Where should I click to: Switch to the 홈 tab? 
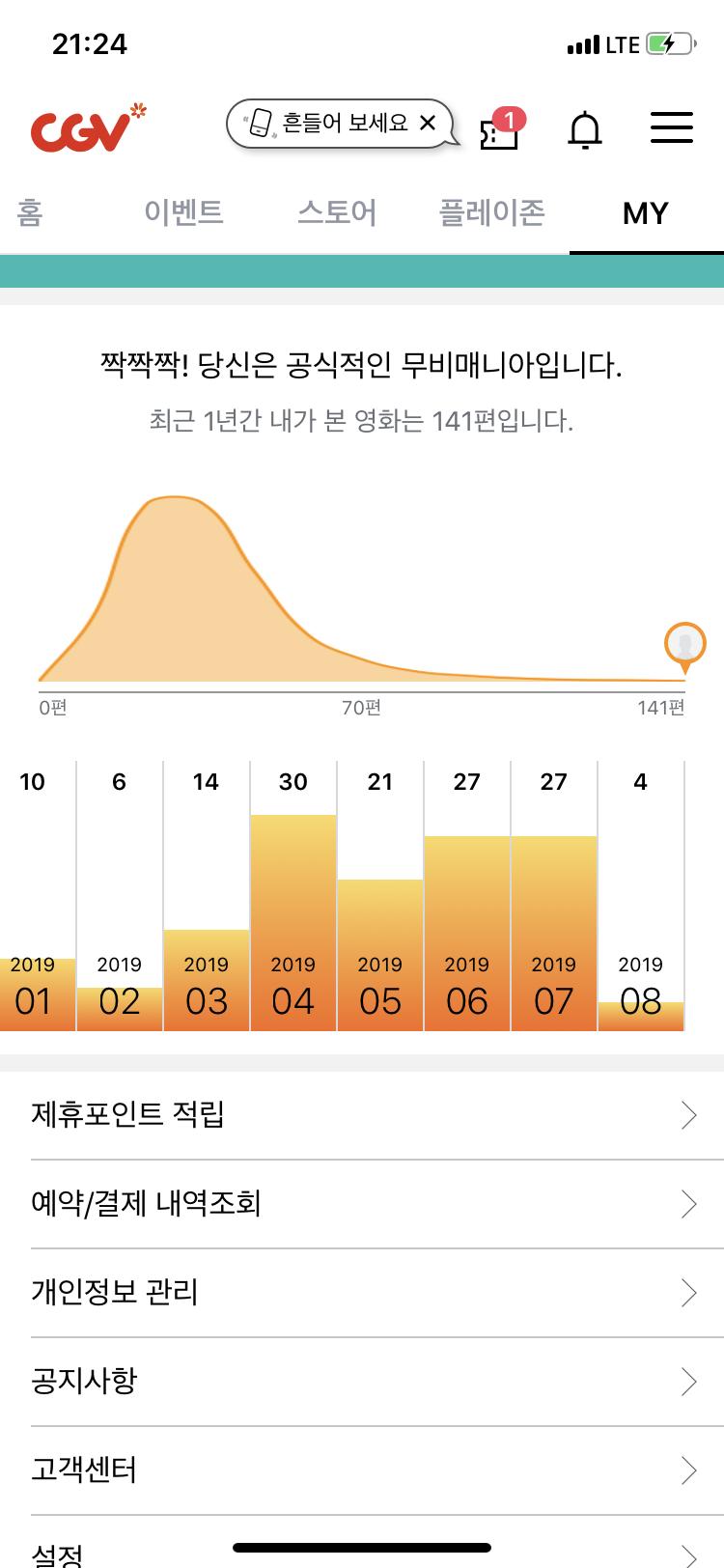click(x=30, y=212)
